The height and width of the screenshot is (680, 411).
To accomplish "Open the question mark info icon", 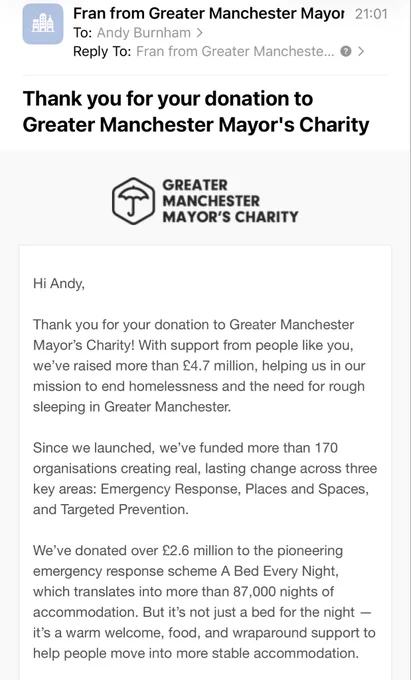I will [x=346, y=52].
